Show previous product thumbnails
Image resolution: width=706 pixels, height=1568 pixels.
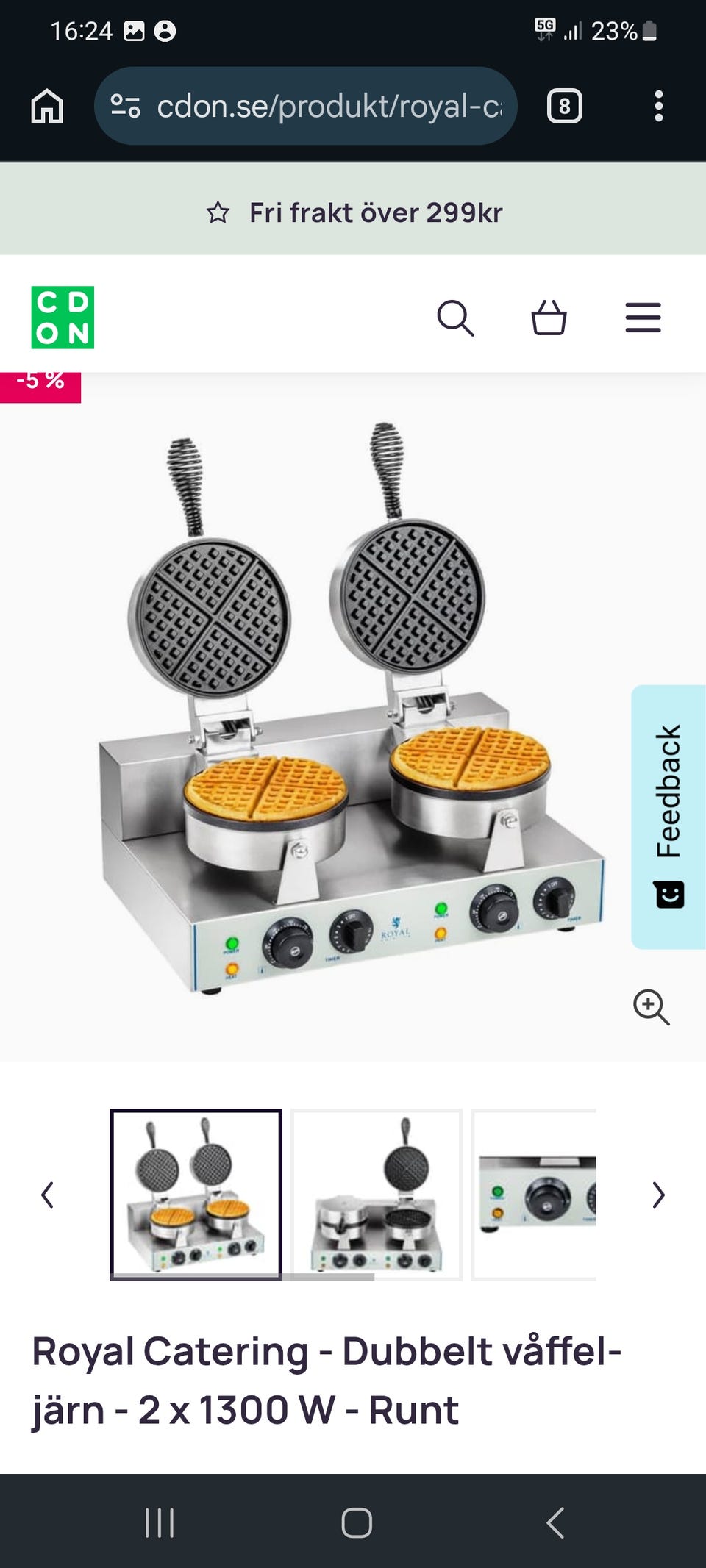point(48,1195)
